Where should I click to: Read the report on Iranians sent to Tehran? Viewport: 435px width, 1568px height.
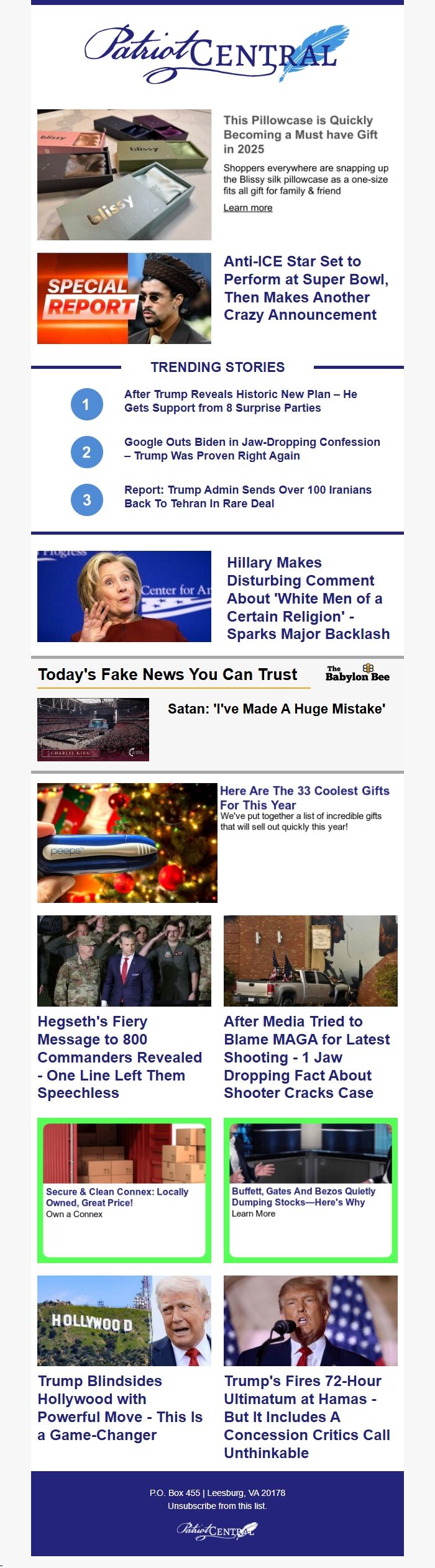click(247, 497)
